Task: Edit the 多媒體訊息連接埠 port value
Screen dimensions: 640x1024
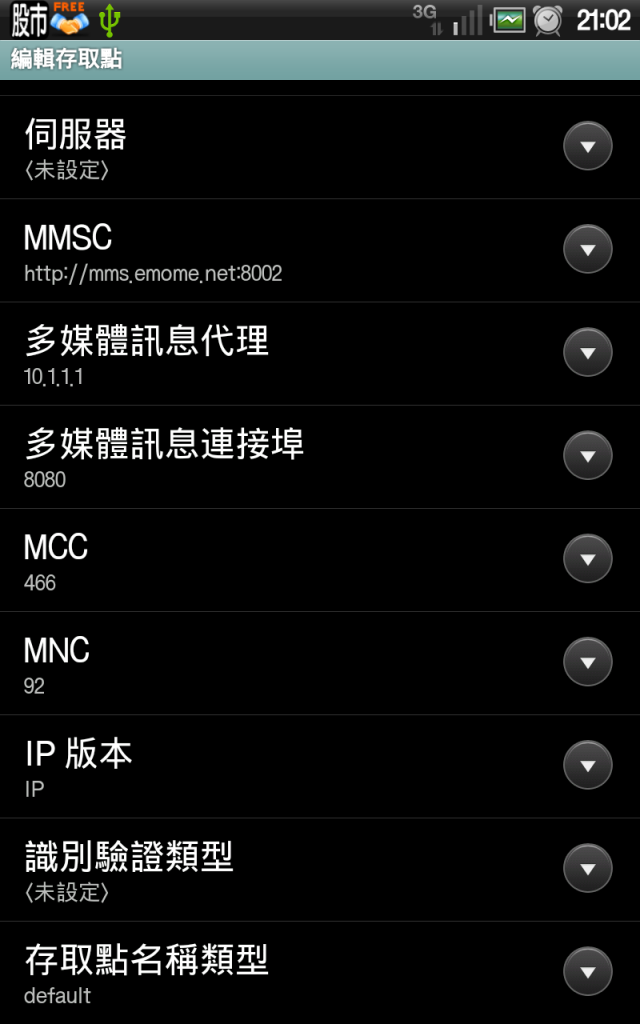Action: pyautogui.click(x=320, y=457)
